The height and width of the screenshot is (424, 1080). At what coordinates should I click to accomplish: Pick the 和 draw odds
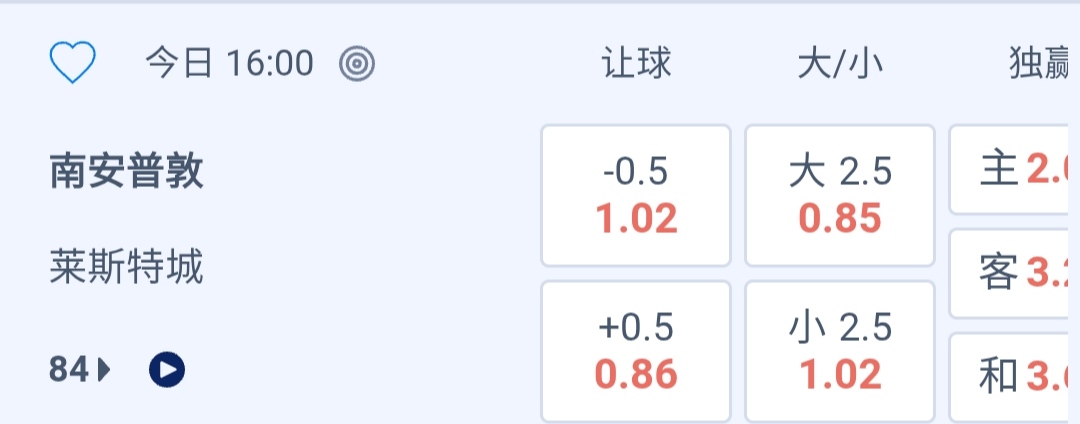point(1012,377)
